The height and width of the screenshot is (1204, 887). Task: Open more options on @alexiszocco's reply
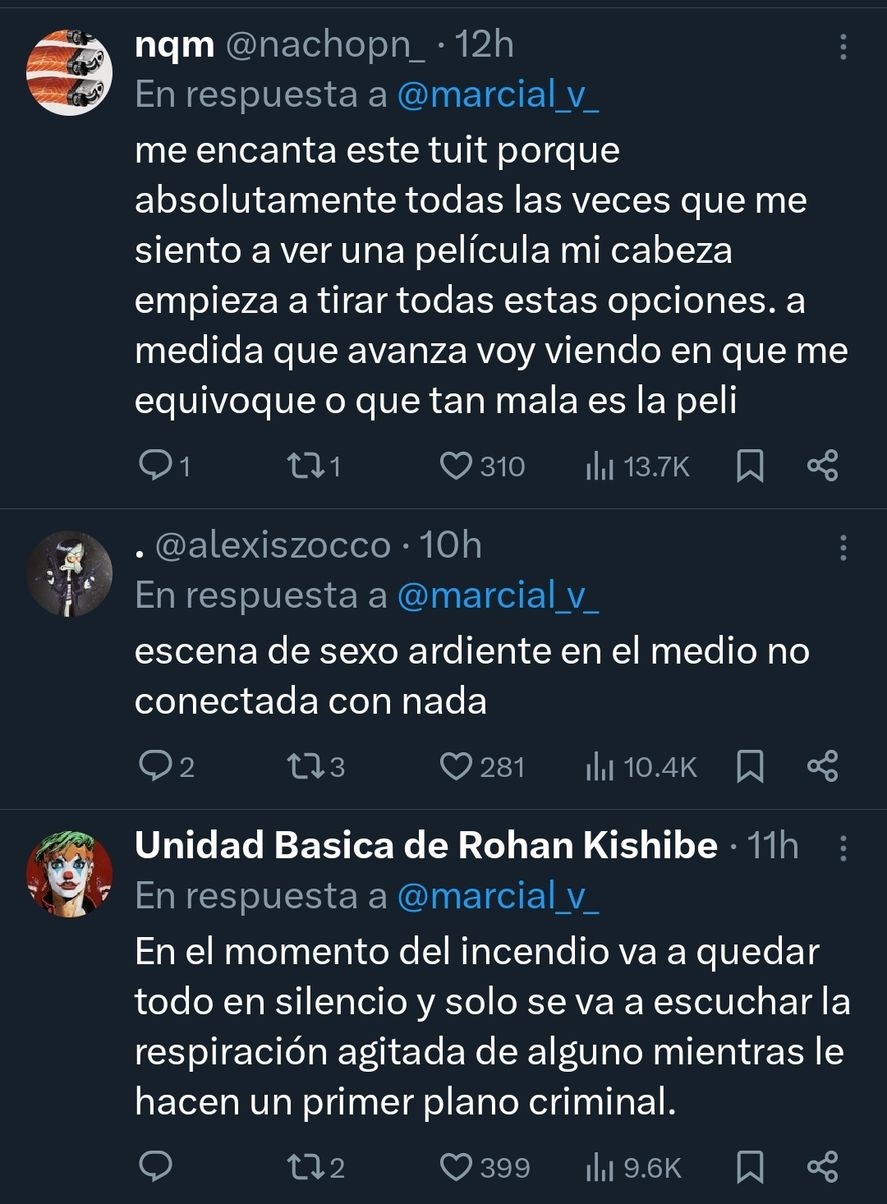(843, 547)
